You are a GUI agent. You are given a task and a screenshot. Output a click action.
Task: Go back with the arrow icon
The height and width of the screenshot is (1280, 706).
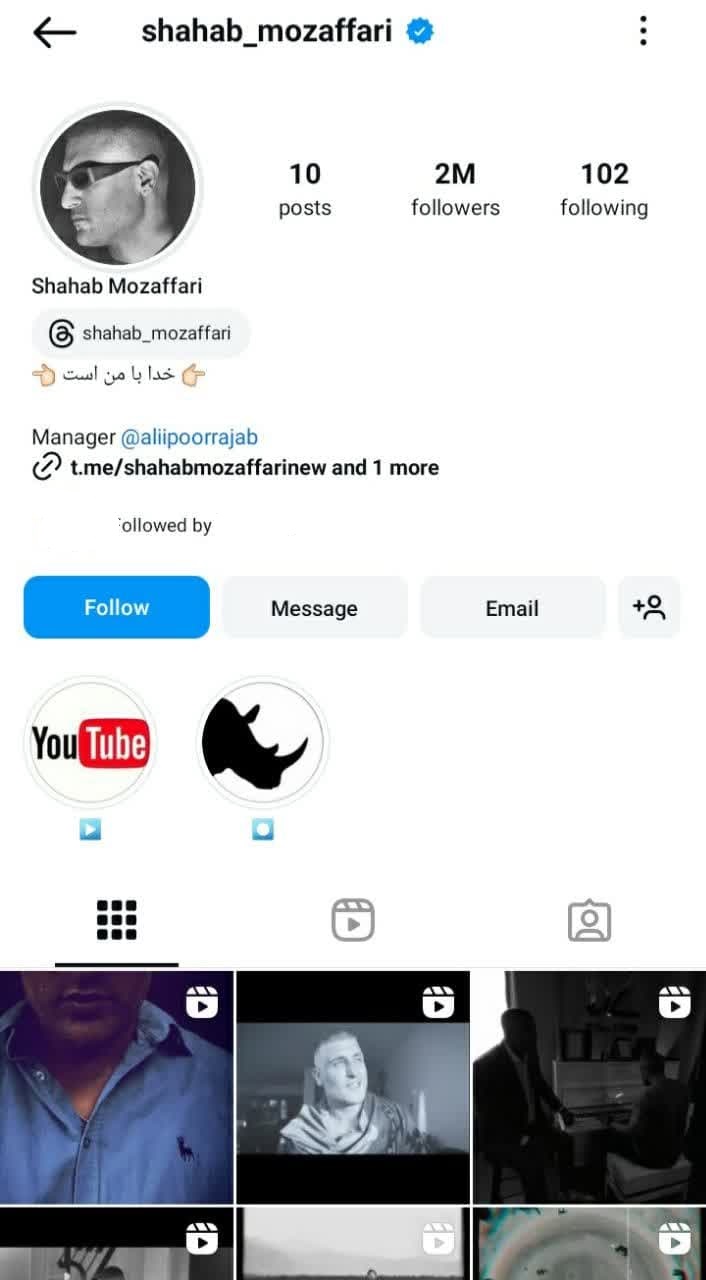(54, 32)
